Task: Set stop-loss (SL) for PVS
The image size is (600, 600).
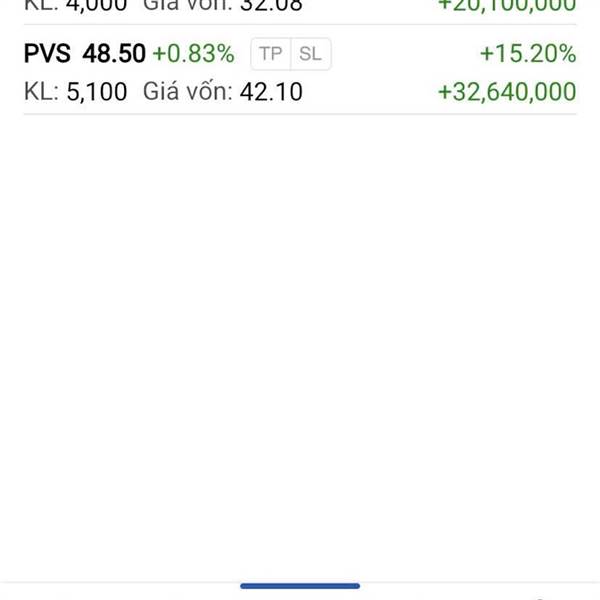Action: point(310,54)
